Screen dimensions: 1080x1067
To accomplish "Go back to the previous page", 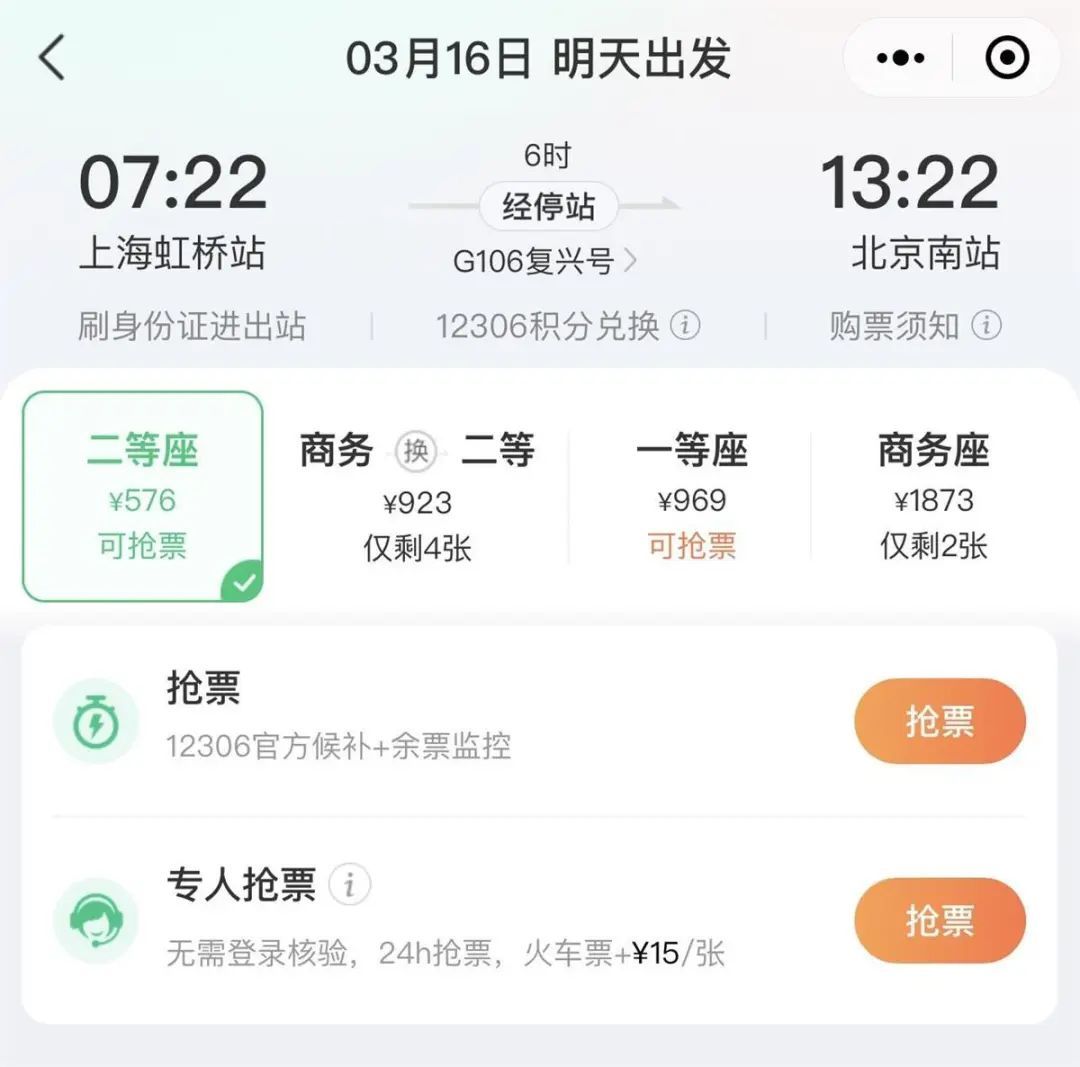I will pyautogui.click(x=52, y=58).
